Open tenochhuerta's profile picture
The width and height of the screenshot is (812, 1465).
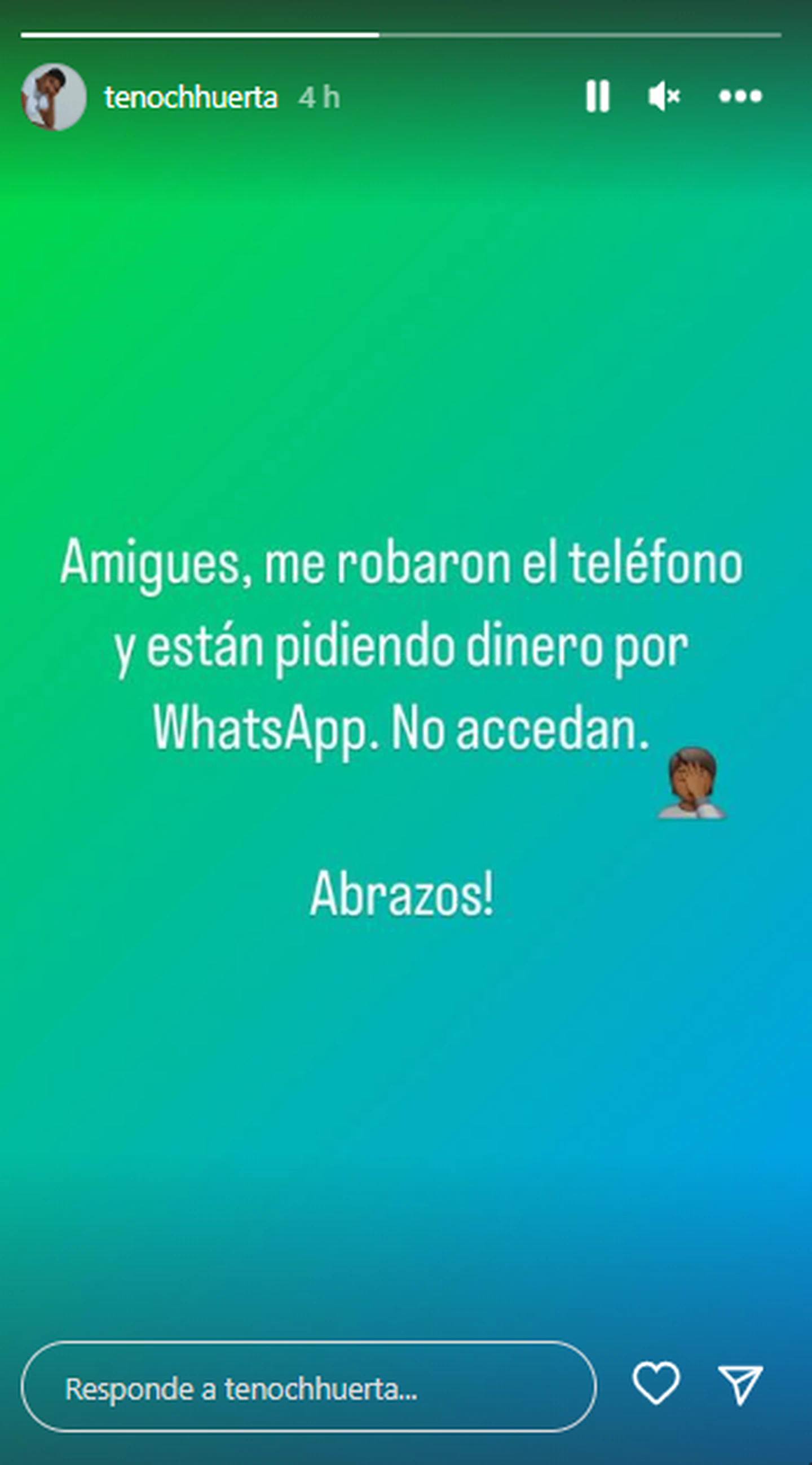[54, 96]
